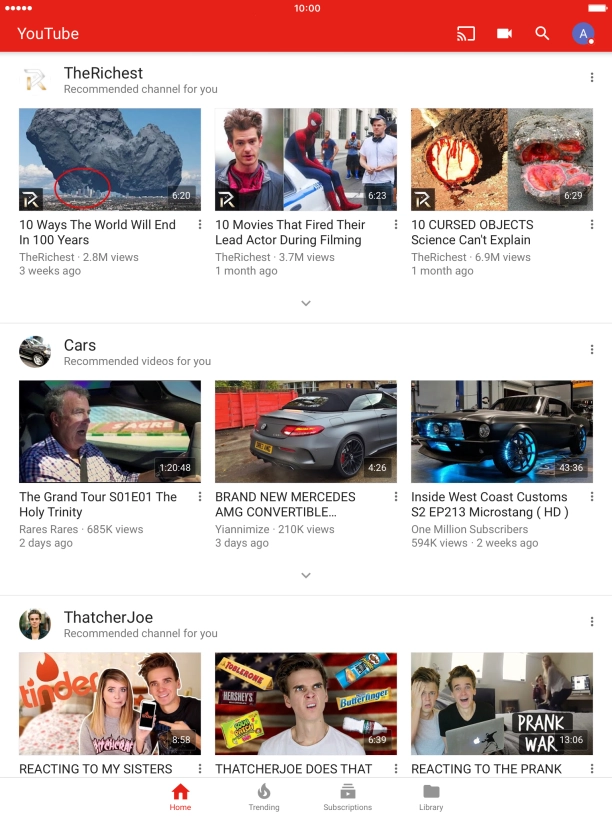Play REACTING TO MY SISTERS video
Viewport: 612px width, 816px height.
110,704
